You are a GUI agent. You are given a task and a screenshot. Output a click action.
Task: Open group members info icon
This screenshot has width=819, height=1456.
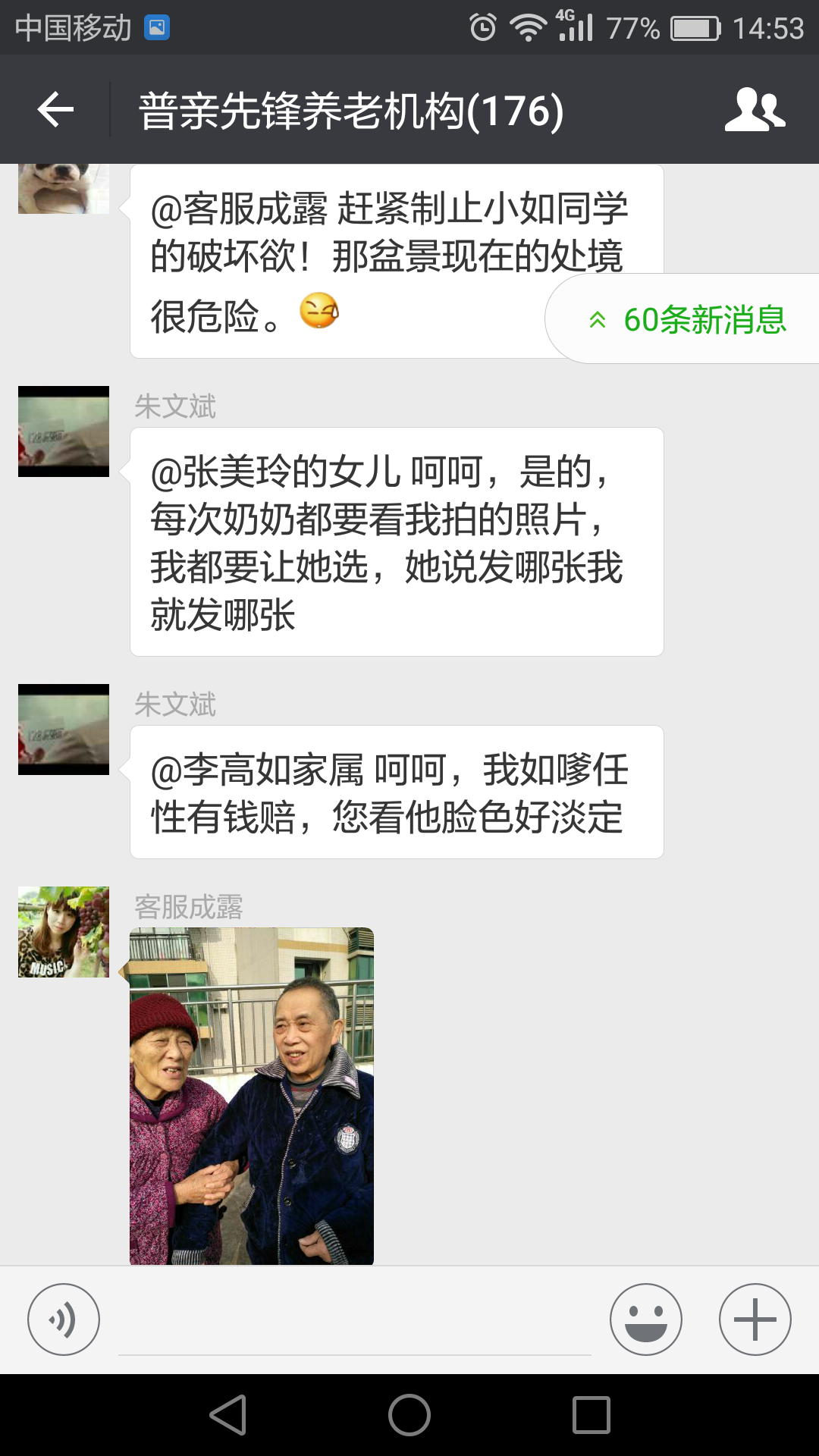click(755, 110)
